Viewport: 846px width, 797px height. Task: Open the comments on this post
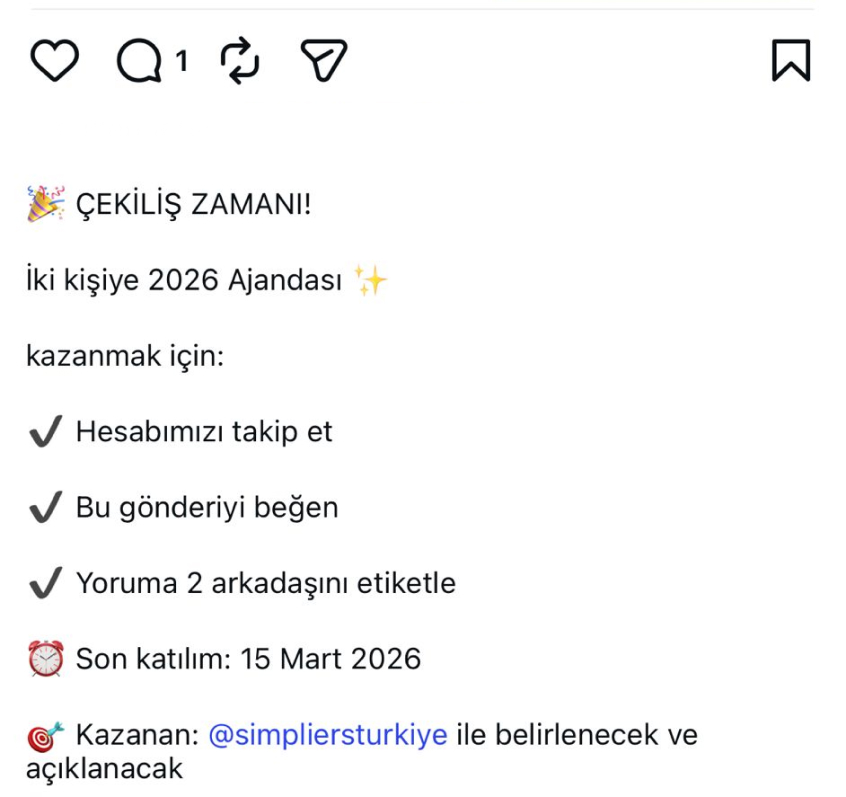[139, 62]
